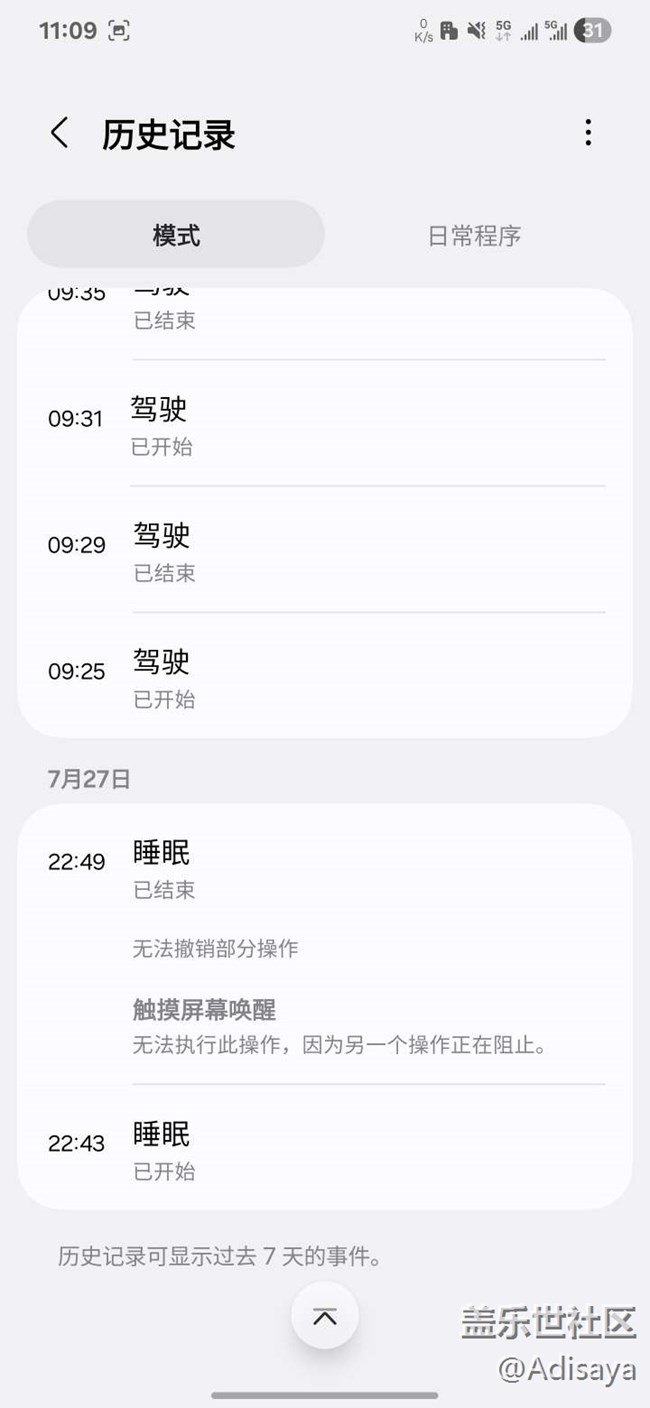This screenshot has height=1408, width=650.
Task: Jump to top with the up arrow button
Action: (325, 1316)
